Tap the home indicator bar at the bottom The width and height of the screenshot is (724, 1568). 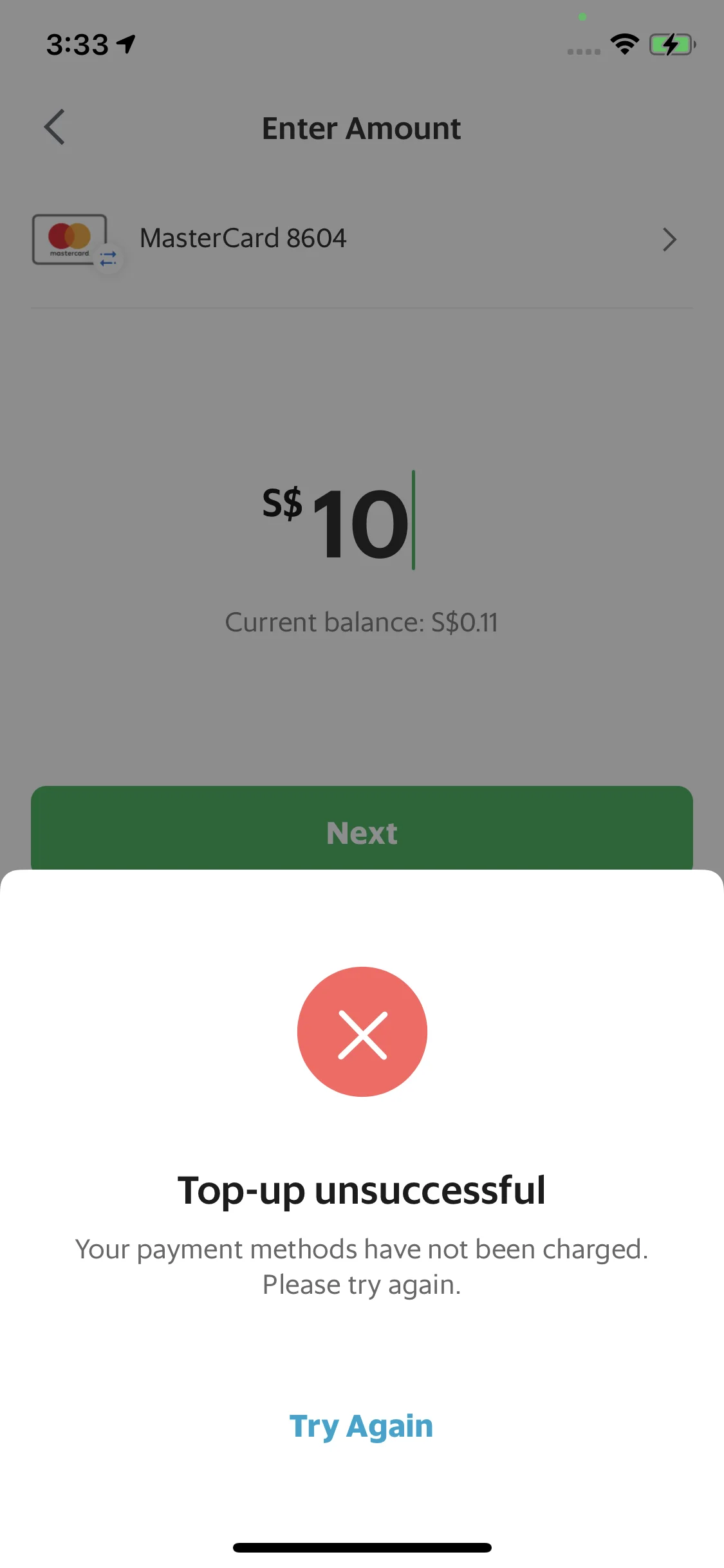[x=362, y=1547]
